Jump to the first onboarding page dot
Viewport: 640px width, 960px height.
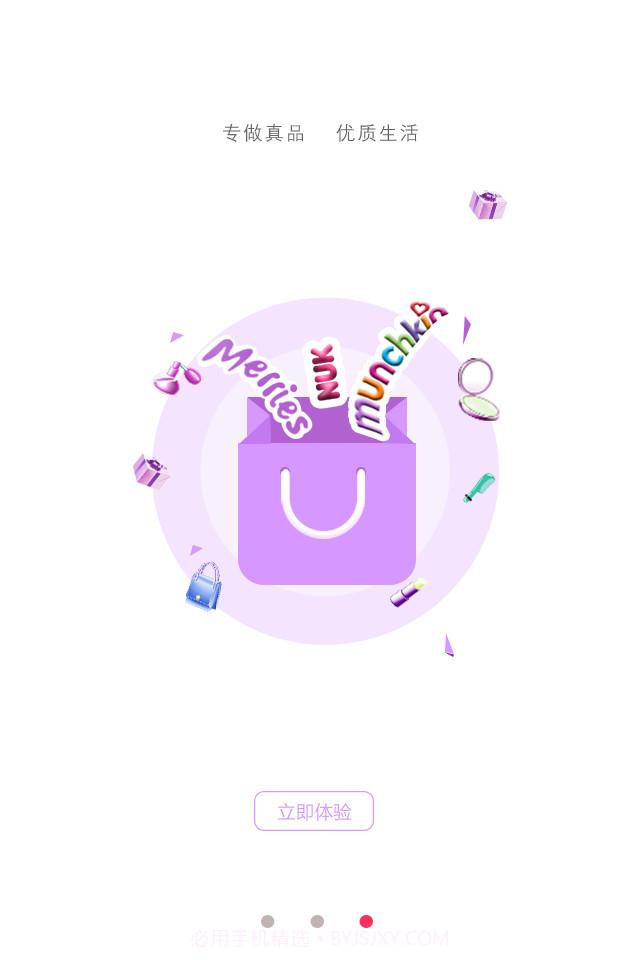[x=267, y=921]
